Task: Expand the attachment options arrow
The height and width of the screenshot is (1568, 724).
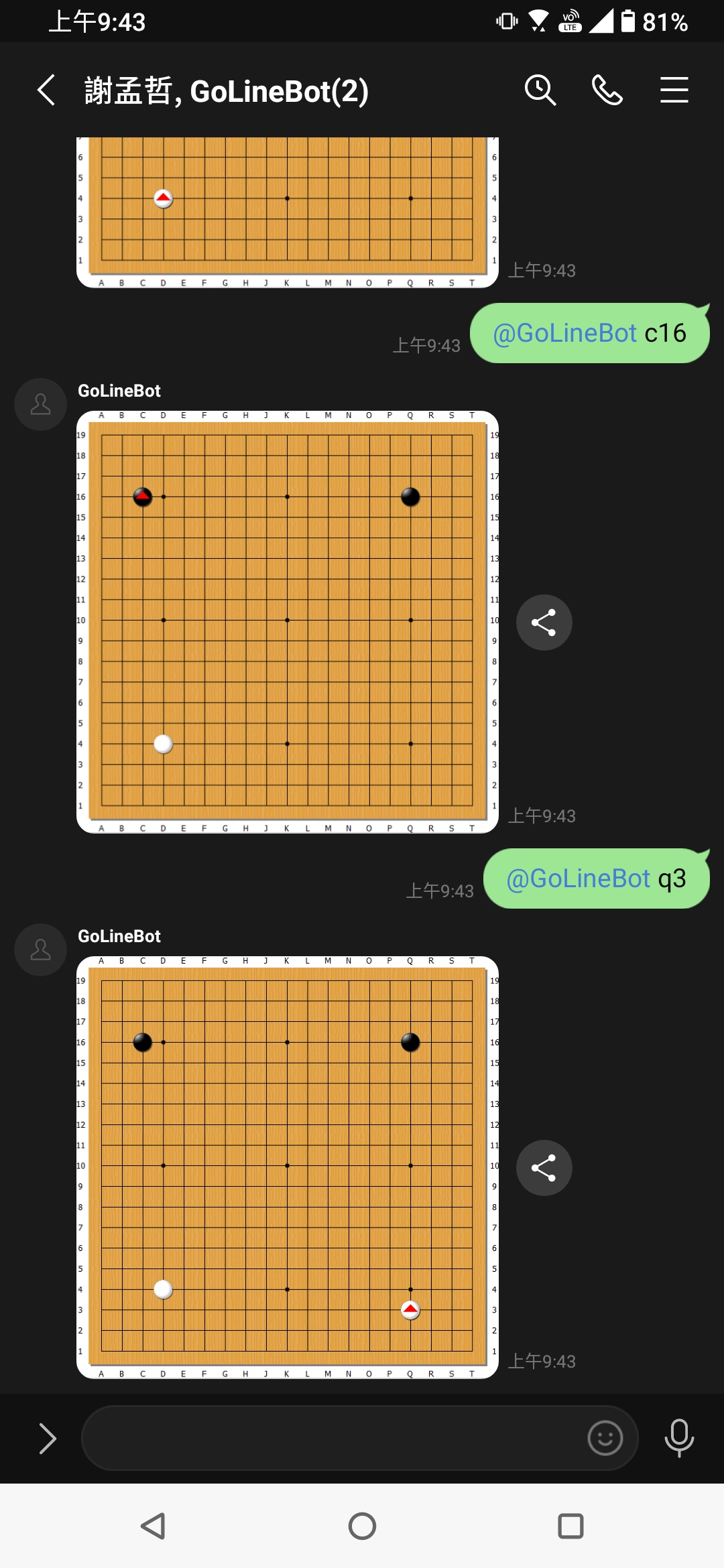Action: (x=47, y=1438)
